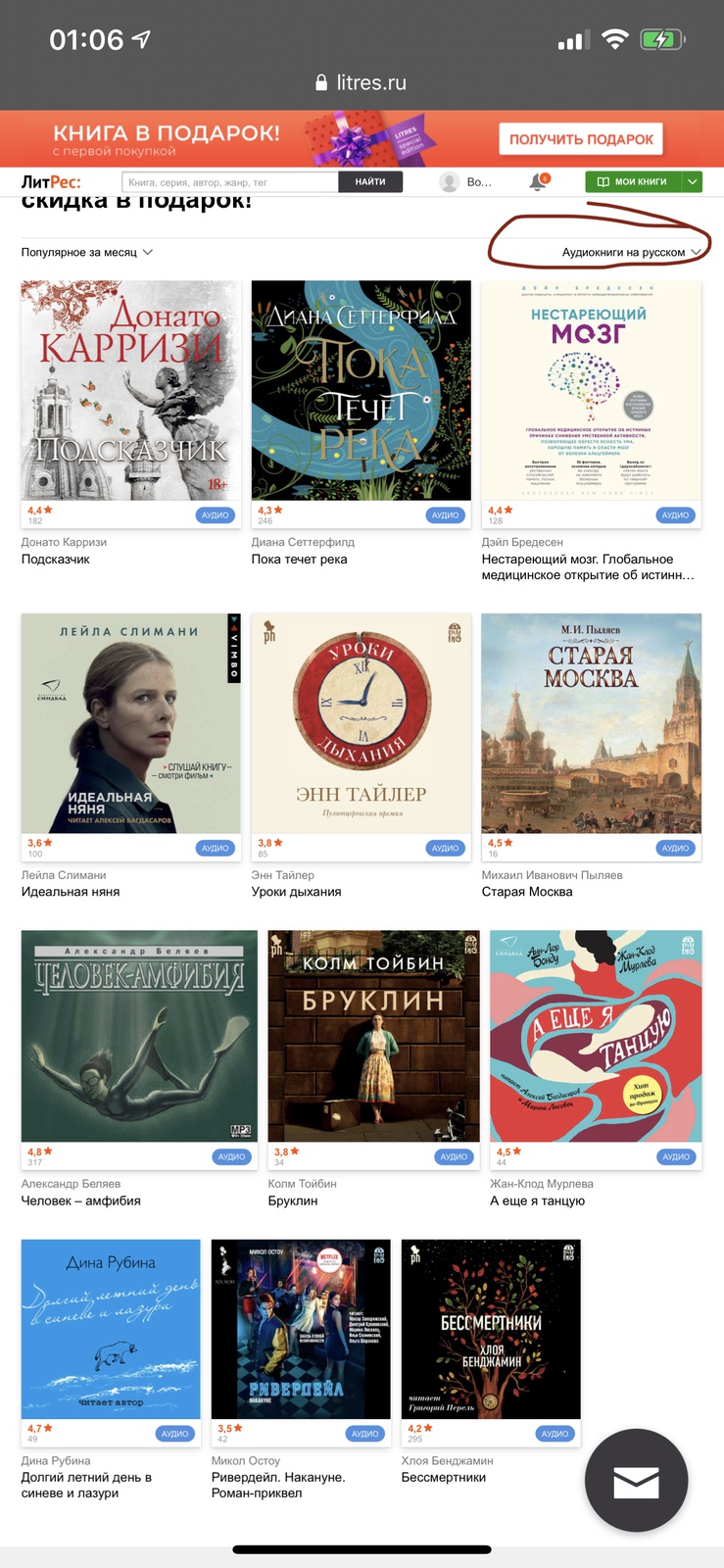Tap the Найти search button

(370, 182)
